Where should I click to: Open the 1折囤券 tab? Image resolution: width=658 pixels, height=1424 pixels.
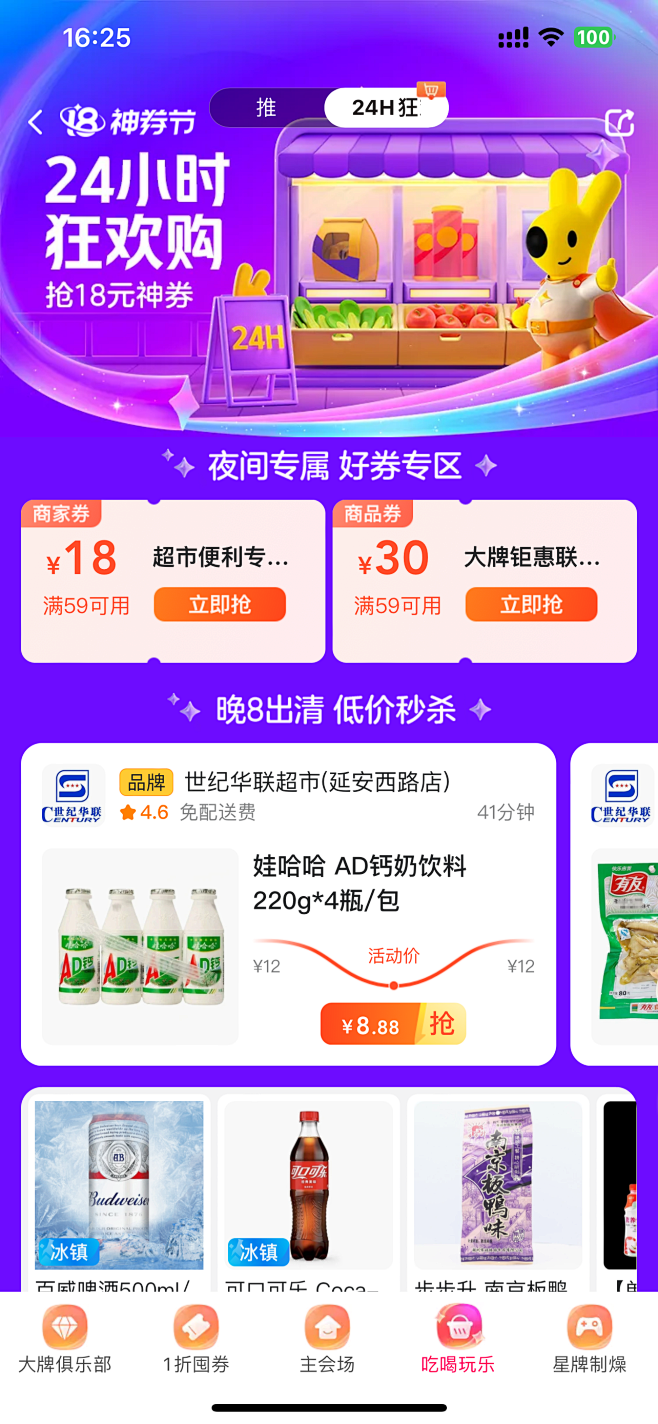point(196,1341)
